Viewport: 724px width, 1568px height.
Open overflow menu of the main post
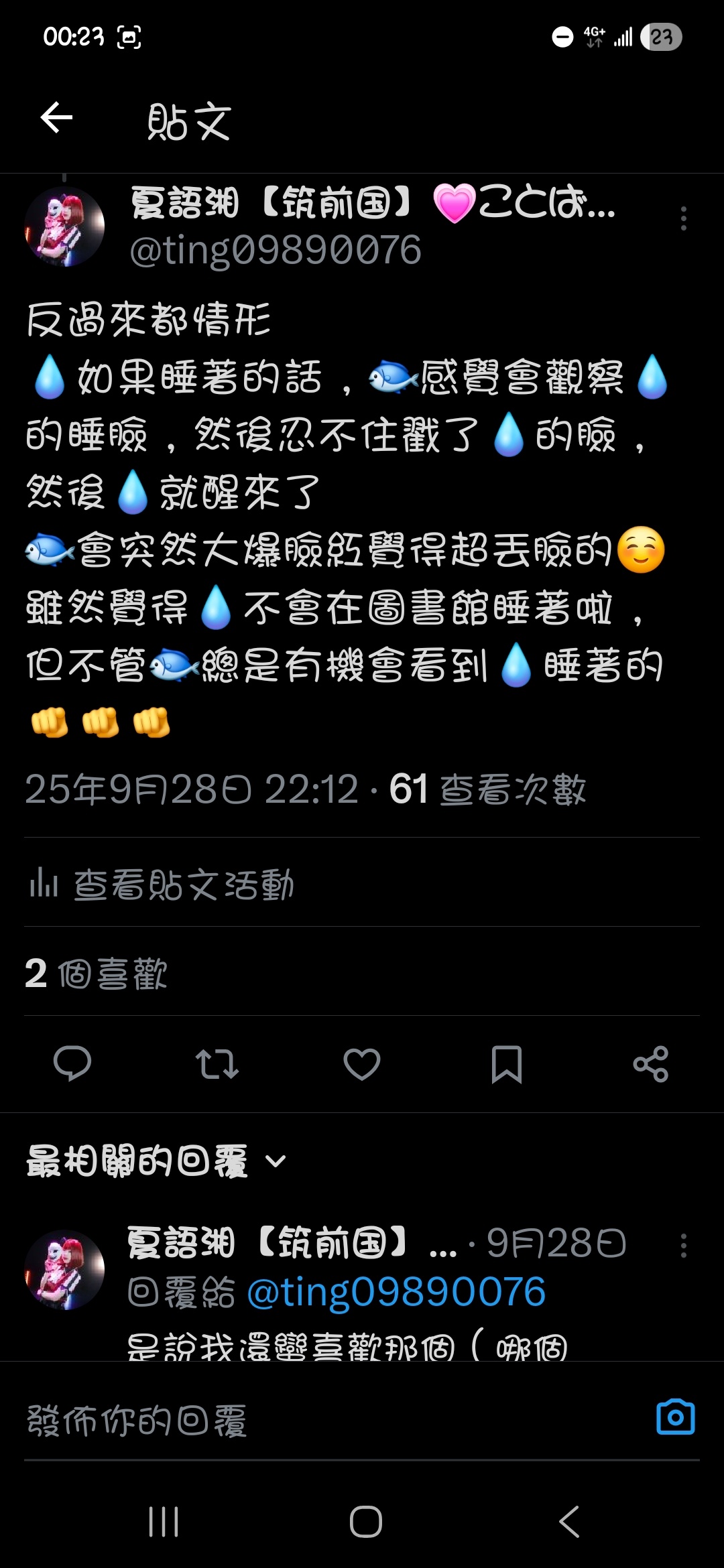pos(683,218)
